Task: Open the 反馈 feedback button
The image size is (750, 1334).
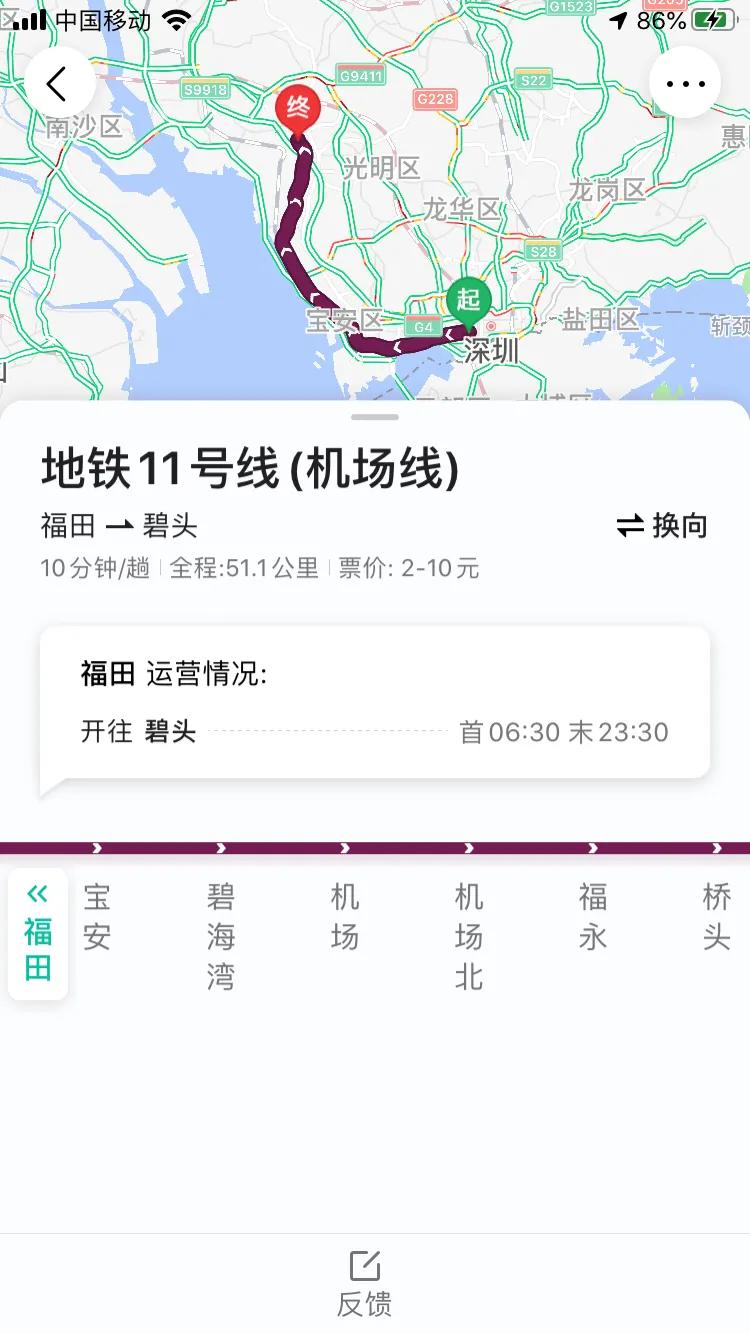Action: point(365,1283)
